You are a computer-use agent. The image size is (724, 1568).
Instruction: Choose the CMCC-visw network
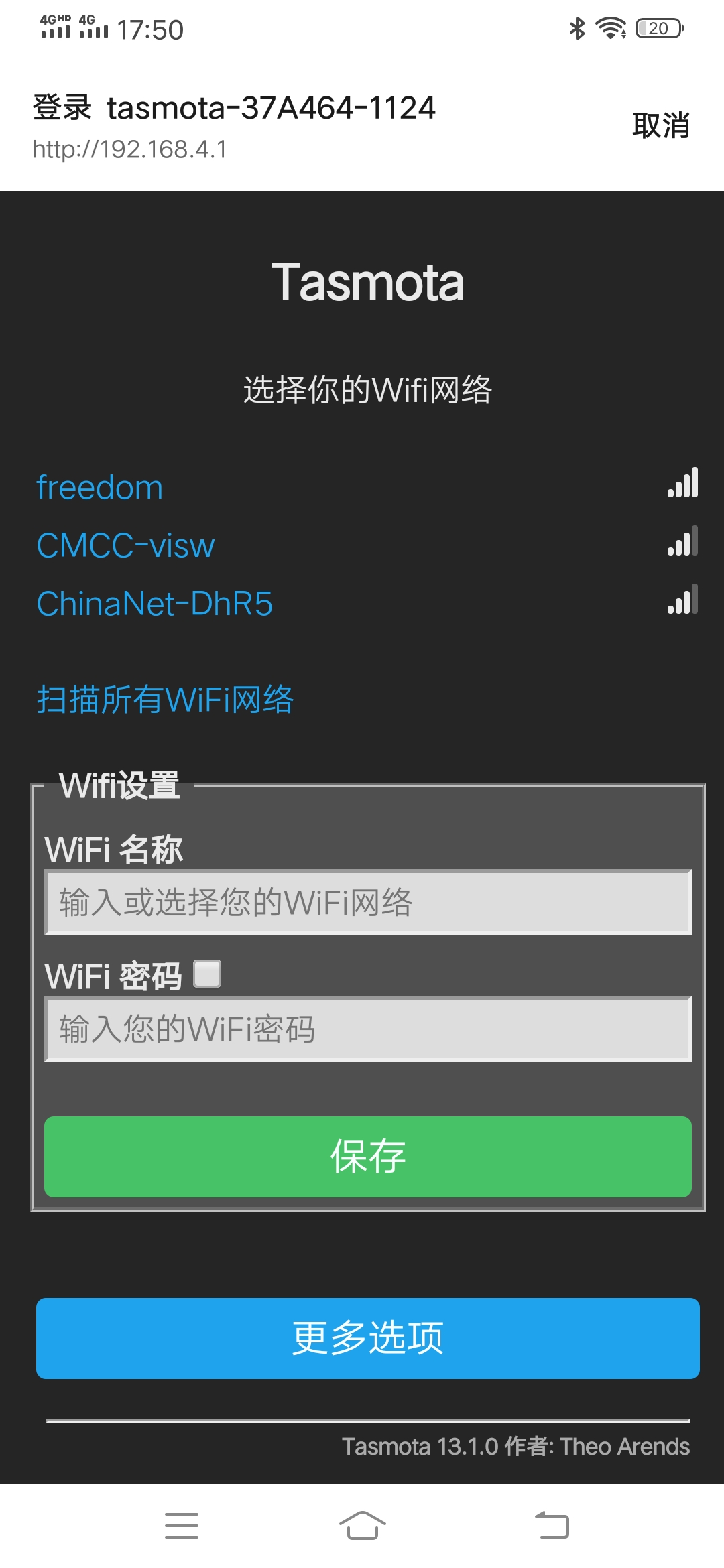(x=126, y=545)
